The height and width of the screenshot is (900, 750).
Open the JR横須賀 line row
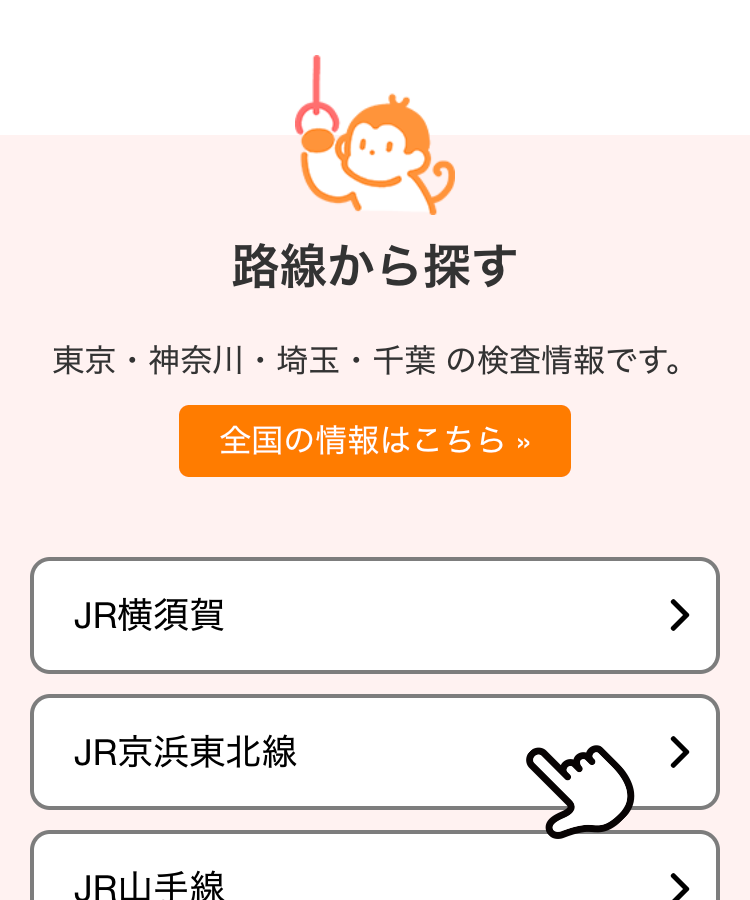pyautogui.click(x=375, y=615)
